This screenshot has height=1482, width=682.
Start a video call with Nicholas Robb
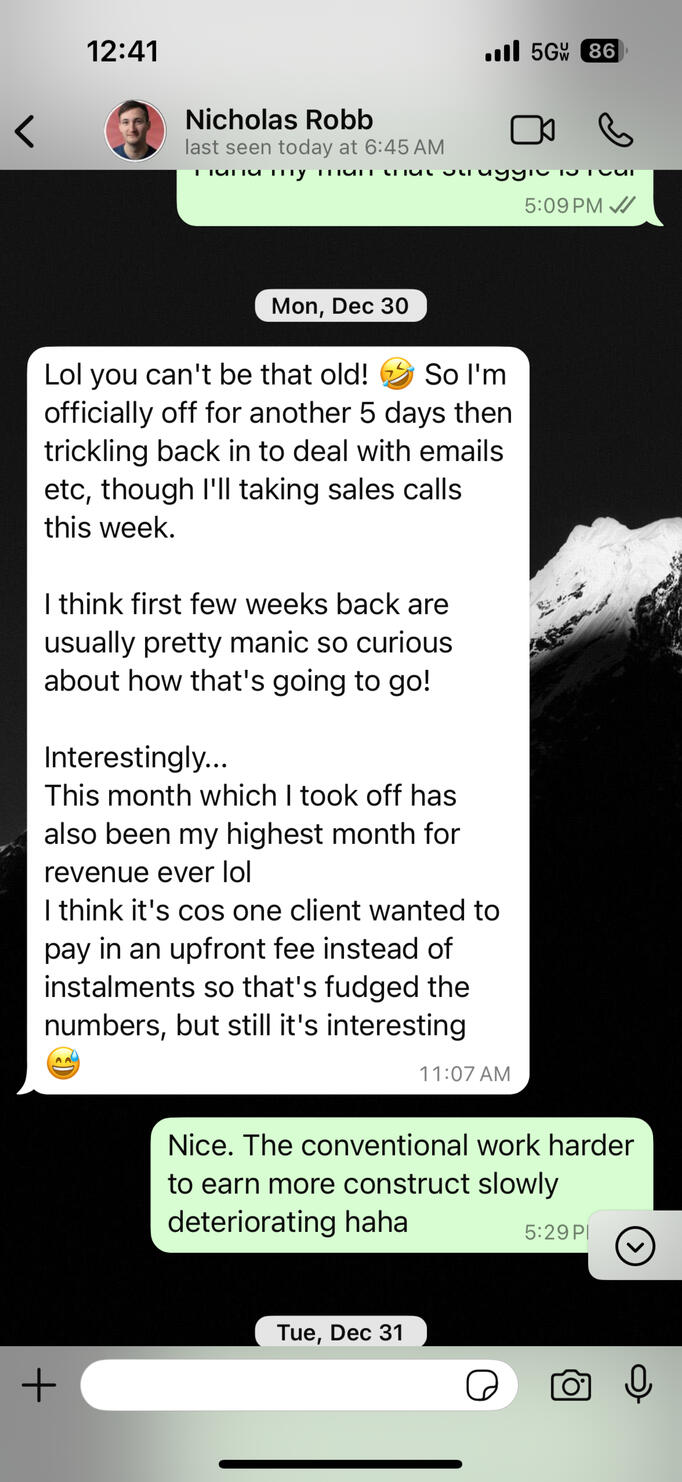[532, 130]
